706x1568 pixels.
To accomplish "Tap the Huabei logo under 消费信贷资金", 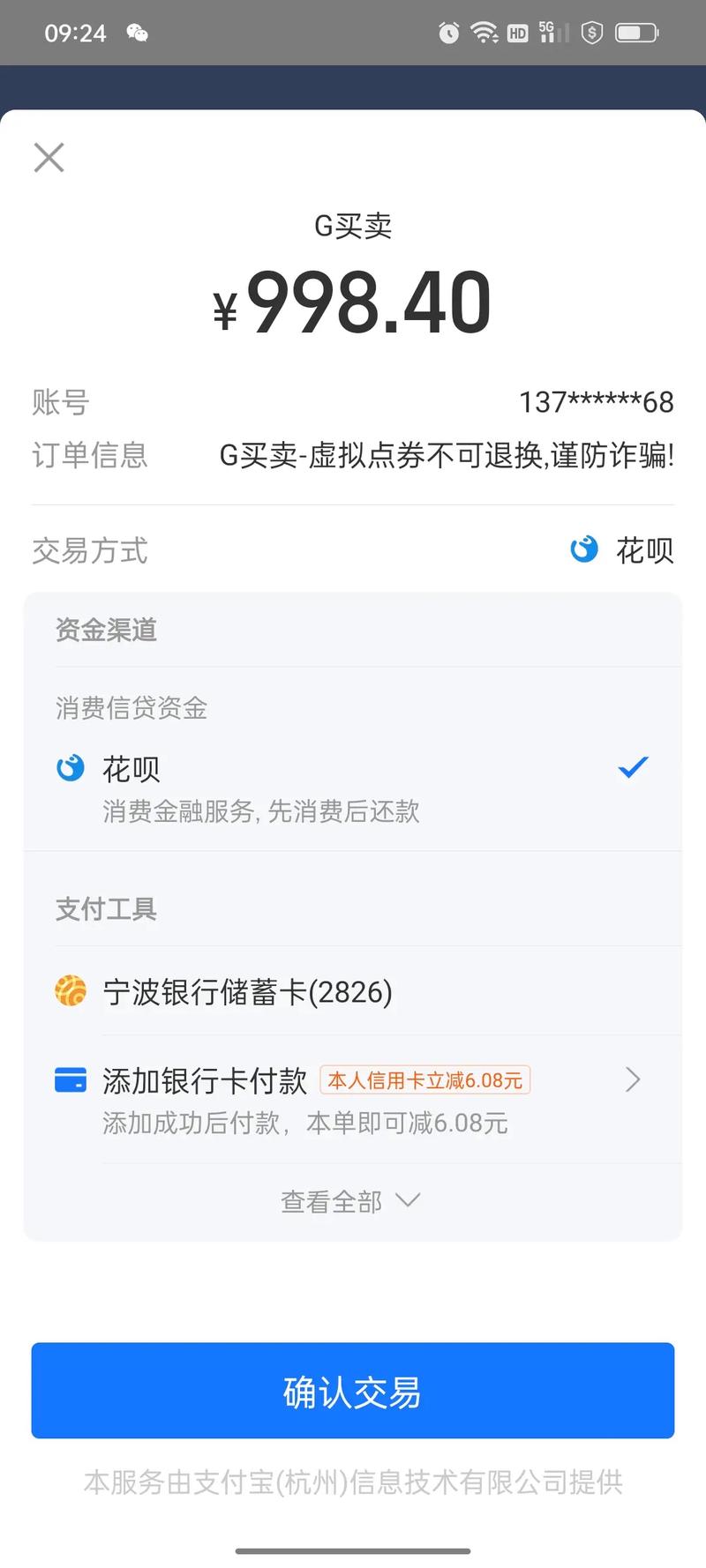I will tap(71, 767).
